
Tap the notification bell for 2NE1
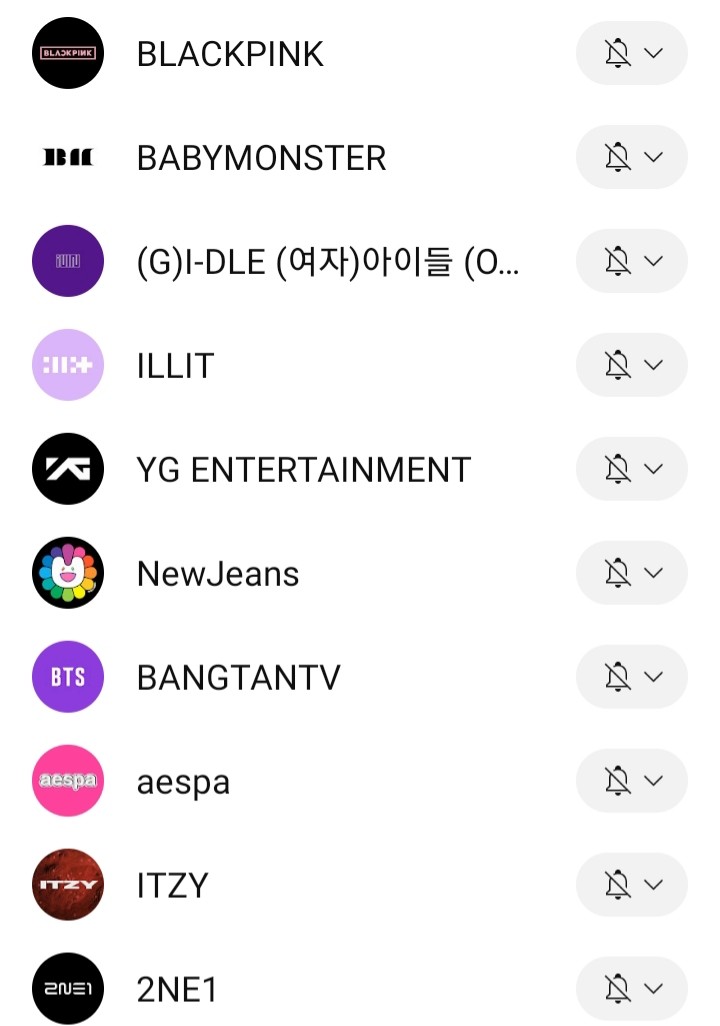pos(632,989)
